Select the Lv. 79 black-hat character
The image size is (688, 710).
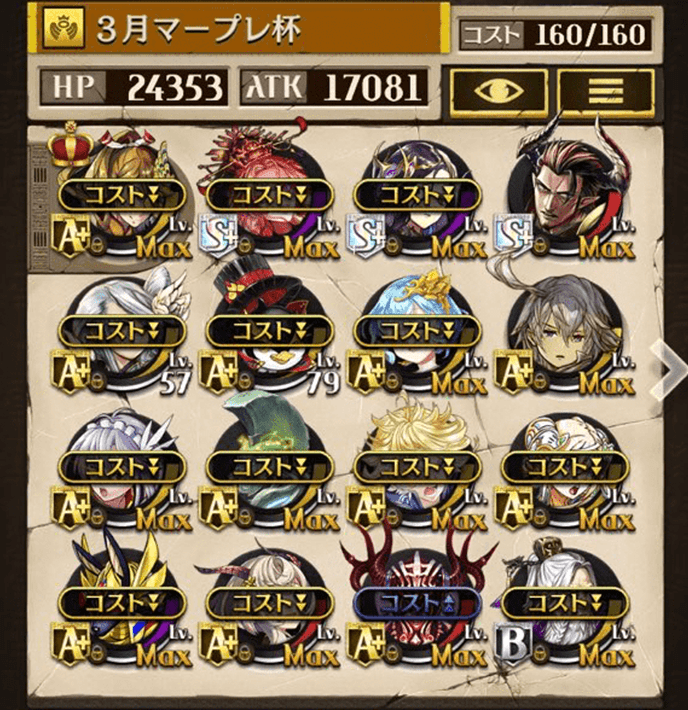[268, 332]
